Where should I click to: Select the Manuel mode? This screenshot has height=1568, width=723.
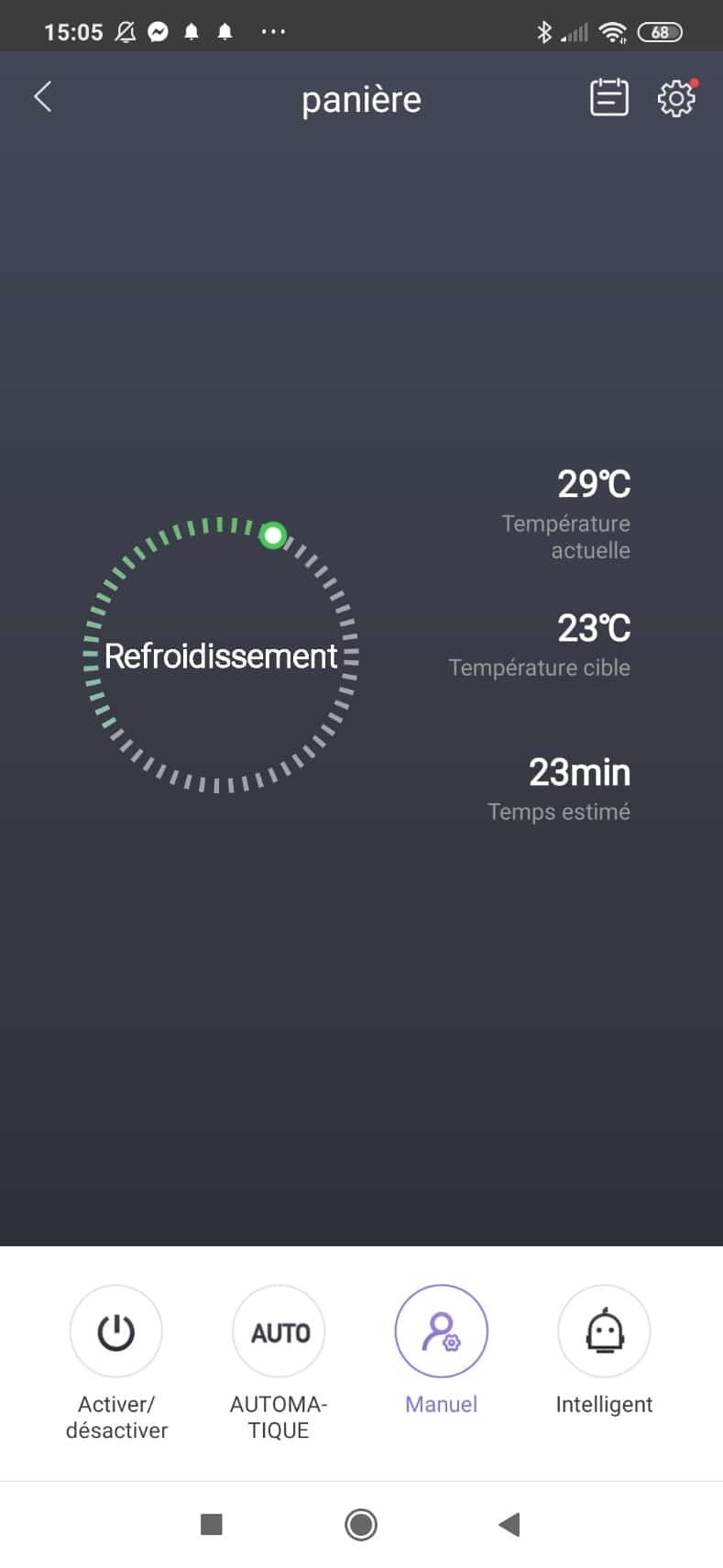[441, 1331]
